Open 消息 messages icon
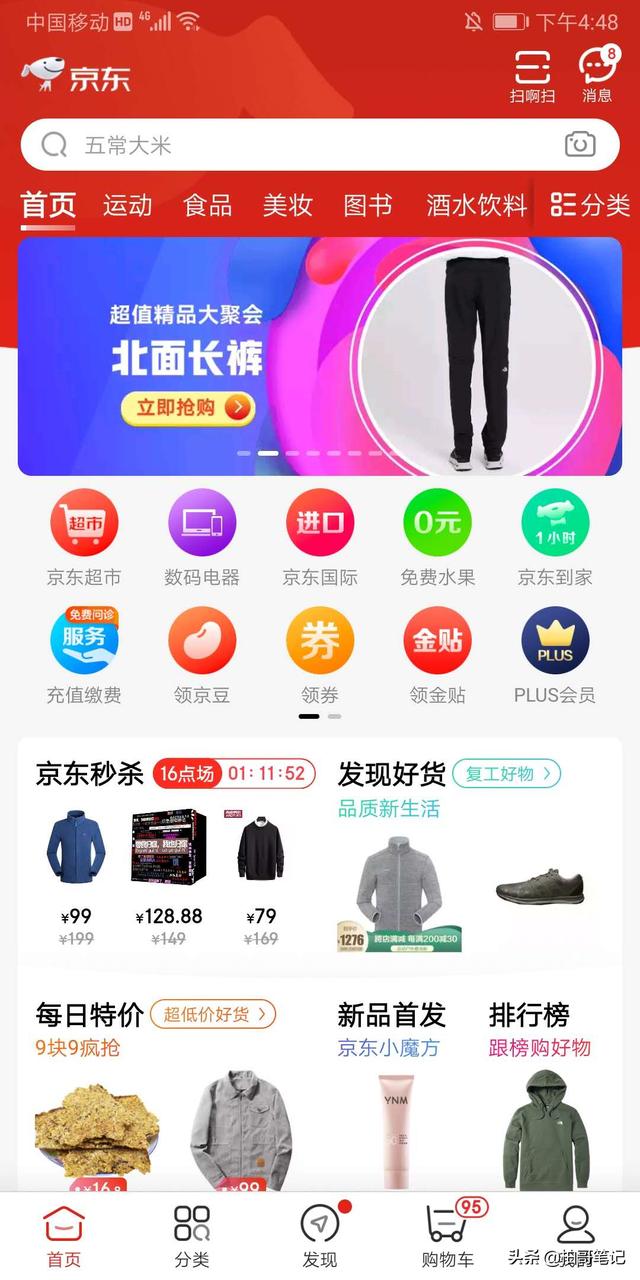The width and height of the screenshot is (640, 1280). (x=598, y=76)
